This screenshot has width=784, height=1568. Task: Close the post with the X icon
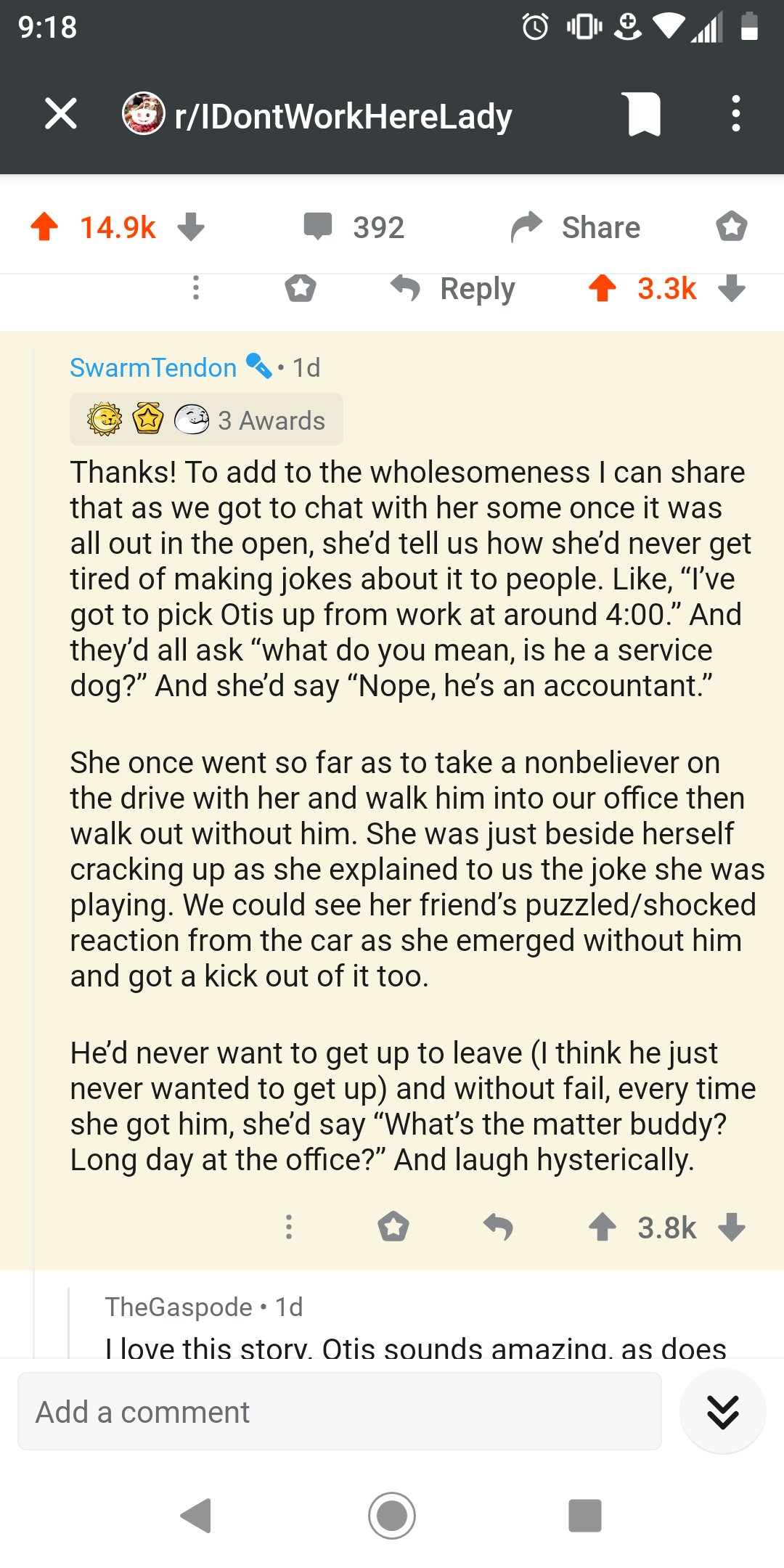tap(61, 114)
